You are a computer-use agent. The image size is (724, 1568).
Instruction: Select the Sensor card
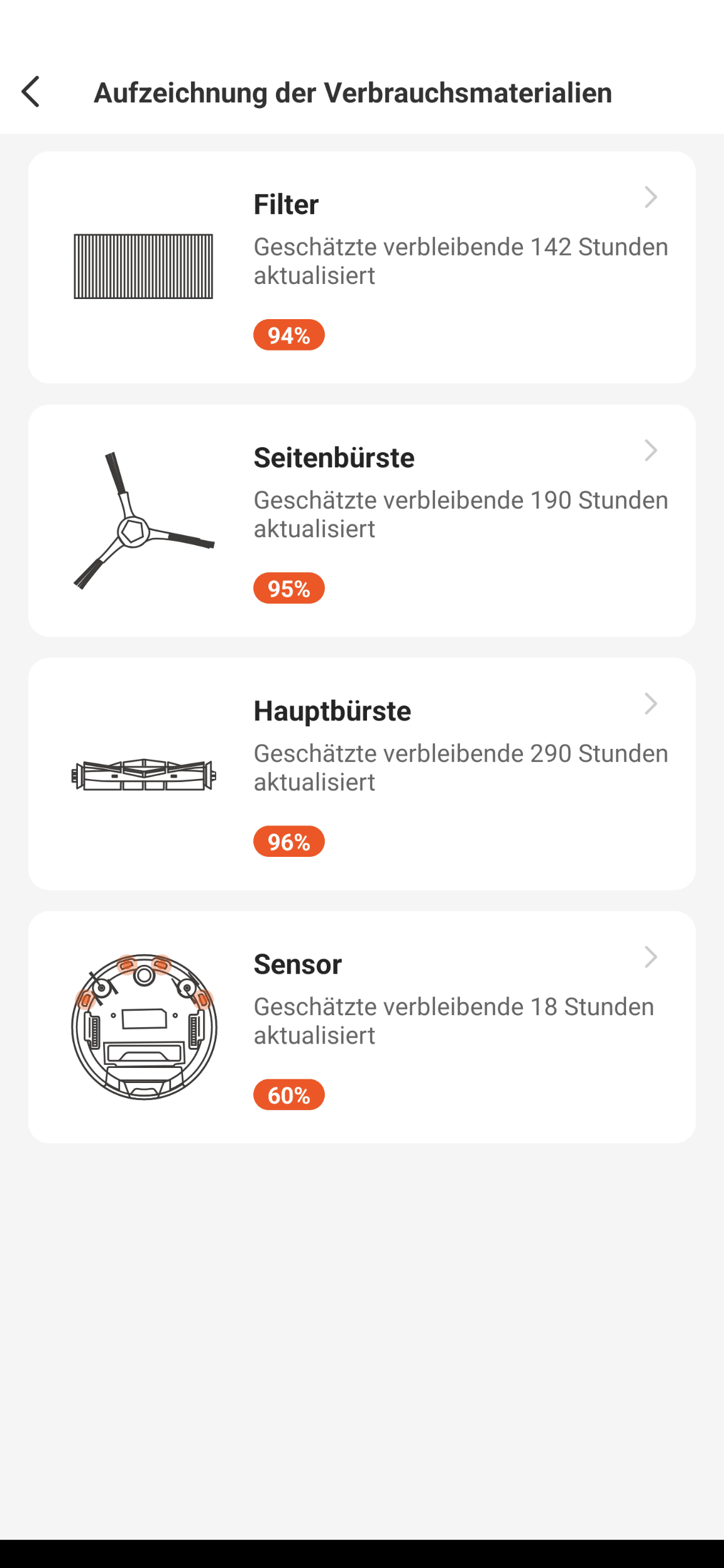pos(361,1026)
